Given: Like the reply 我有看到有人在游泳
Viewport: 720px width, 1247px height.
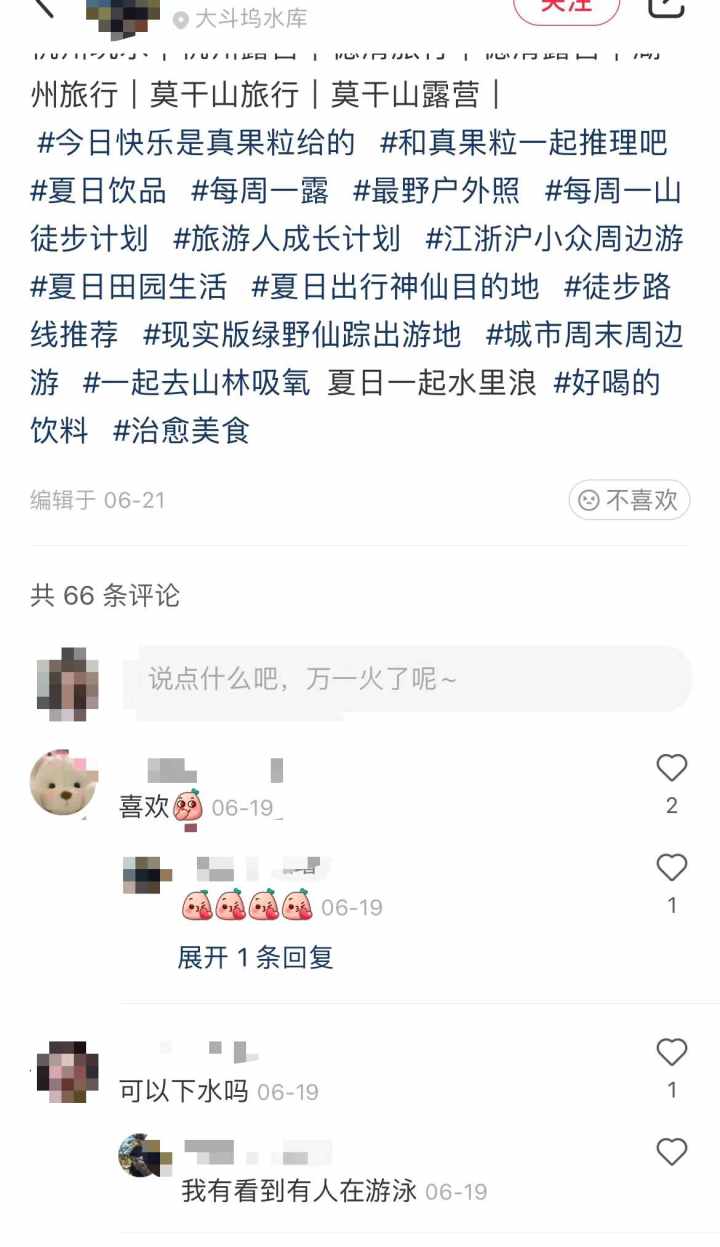Looking at the screenshot, I should (671, 1153).
